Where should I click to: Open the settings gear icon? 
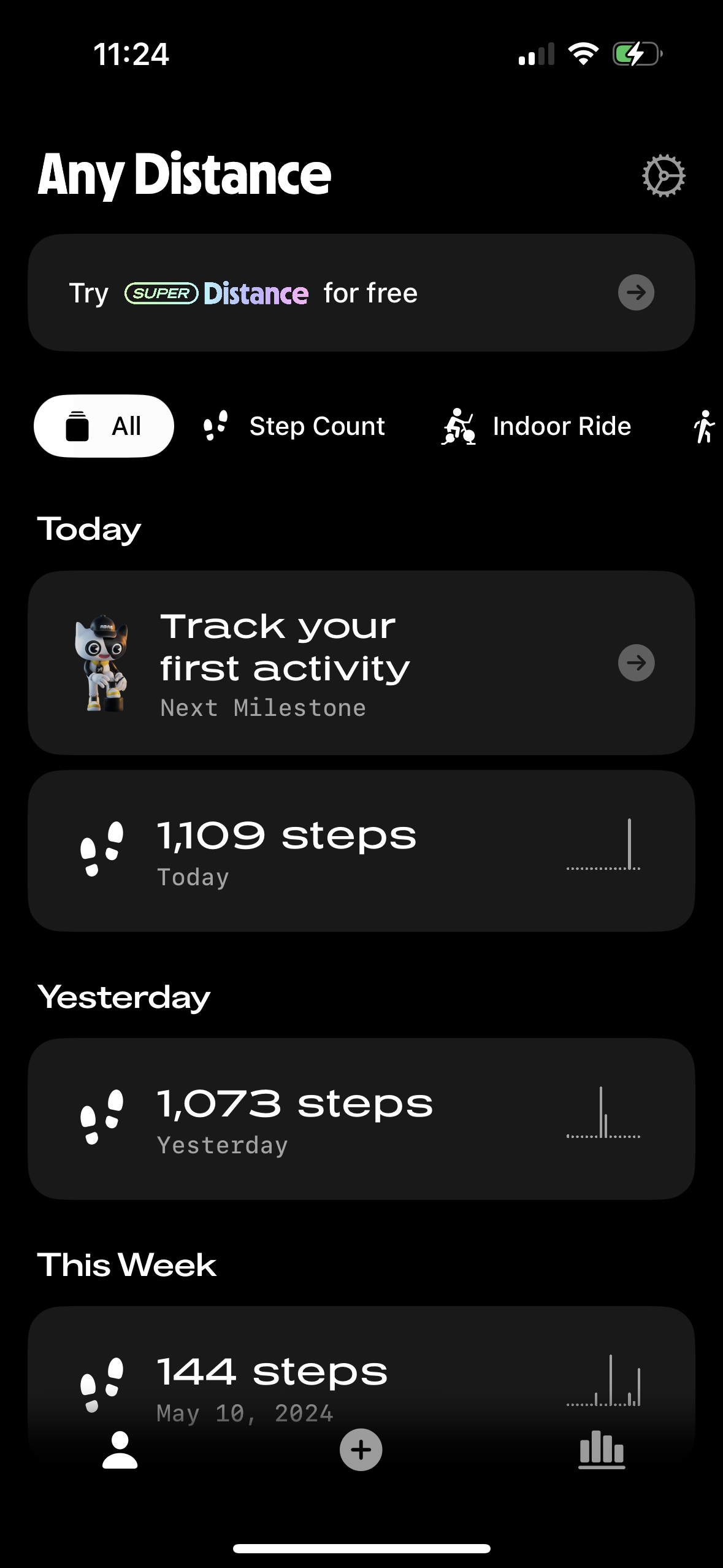pyautogui.click(x=665, y=176)
